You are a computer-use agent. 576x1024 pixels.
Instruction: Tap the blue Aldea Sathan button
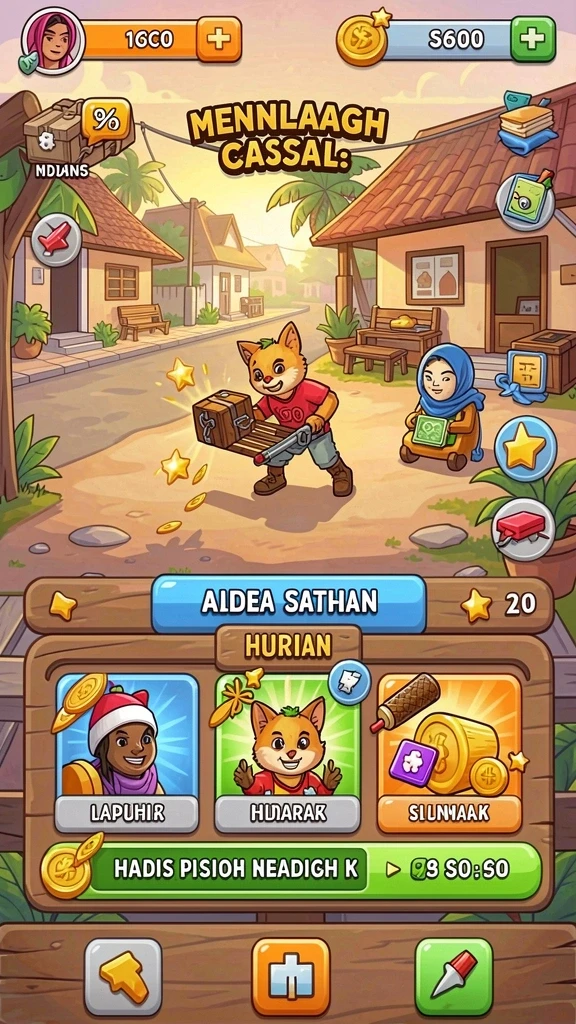tap(289, 603)
